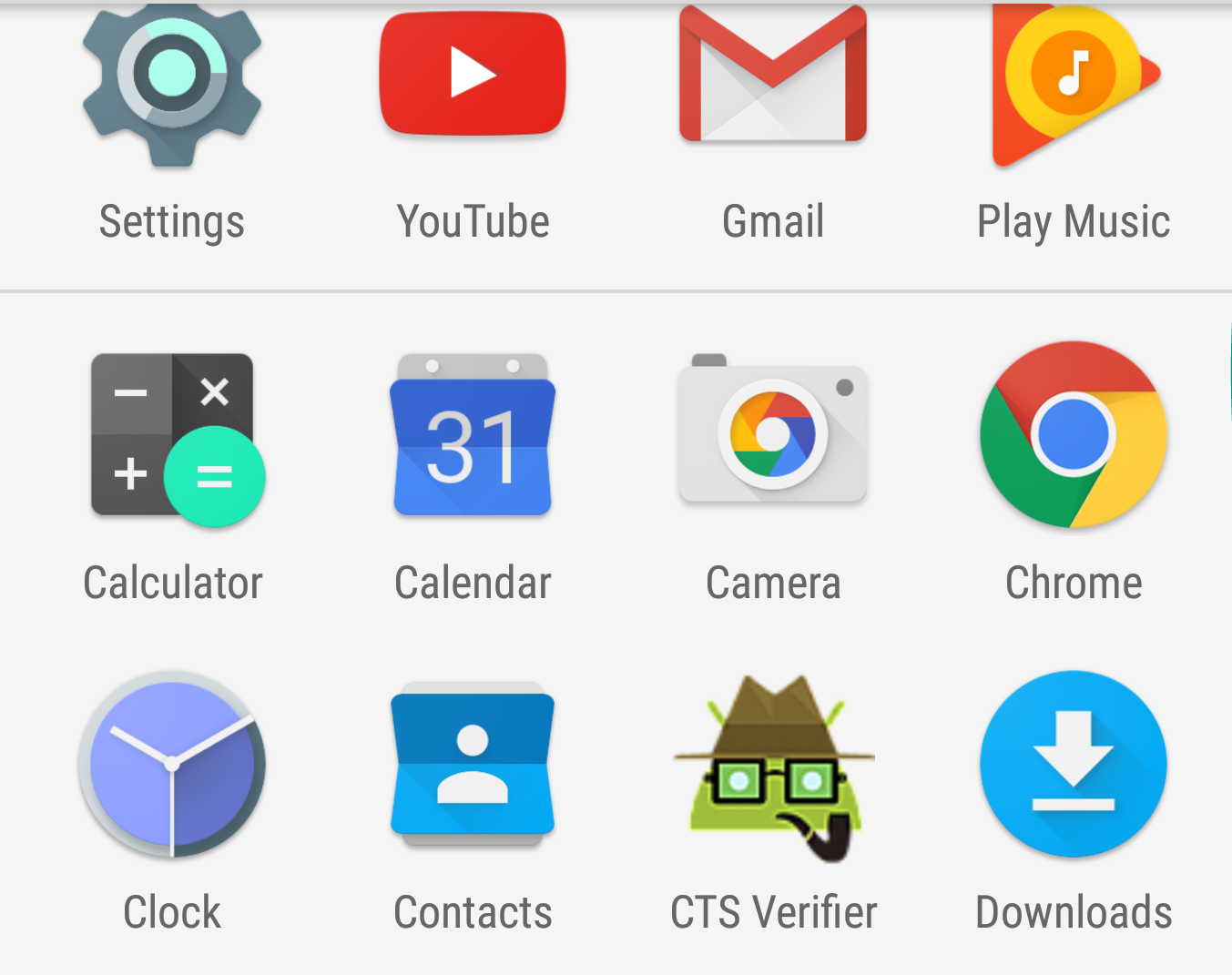
Task: Open Gmail
Action: pos(773,77)
